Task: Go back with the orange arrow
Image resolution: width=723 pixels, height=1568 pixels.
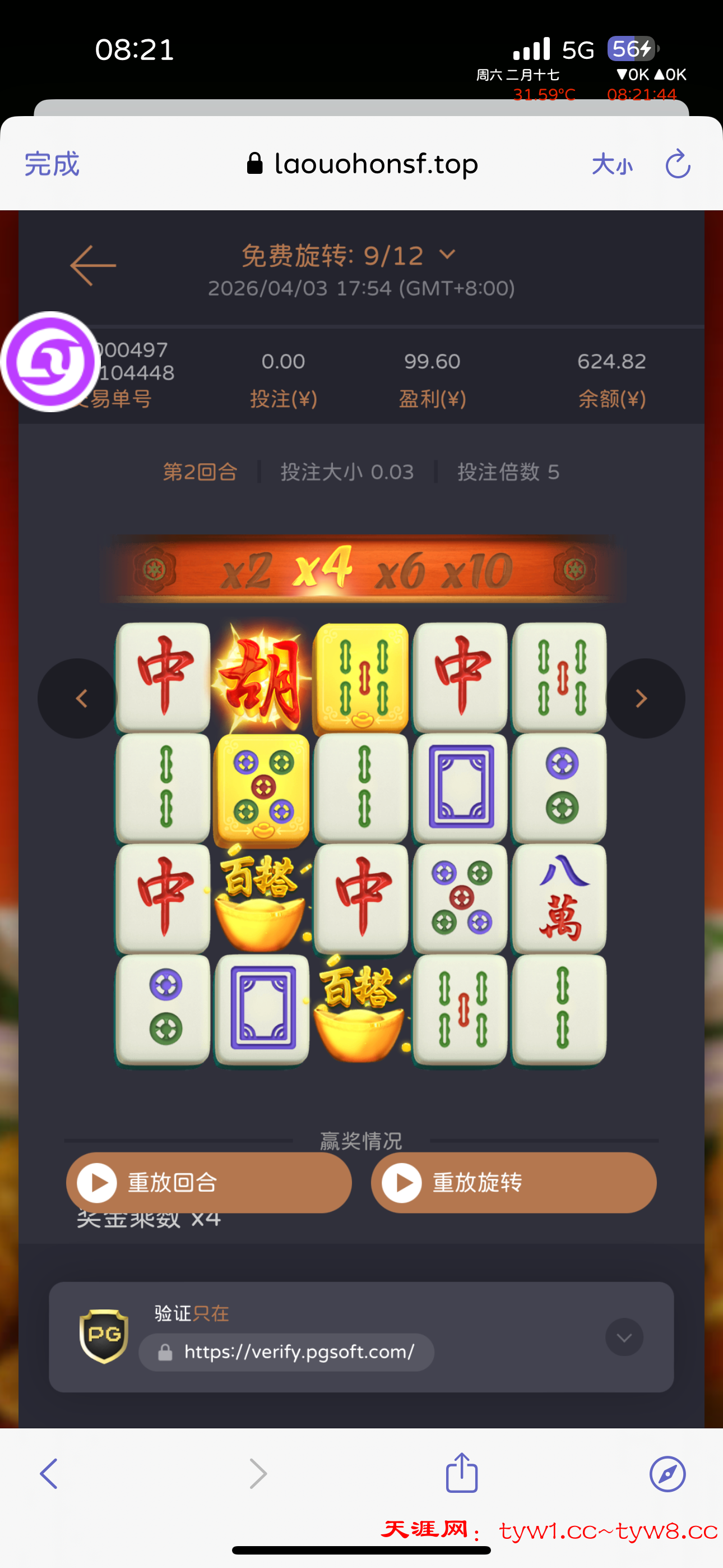Action: coord(92,265)
